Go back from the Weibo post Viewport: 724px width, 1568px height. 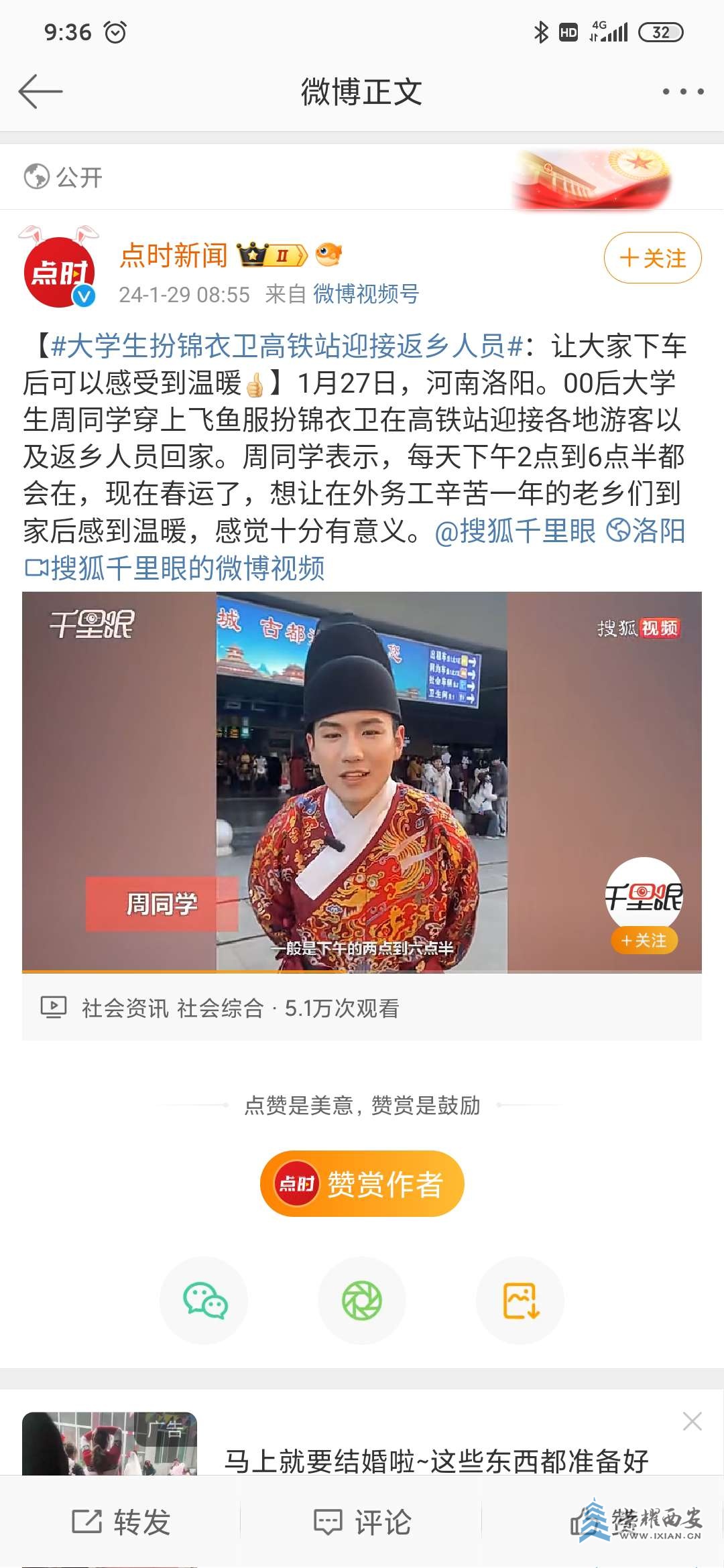click(x=40, y=92)
